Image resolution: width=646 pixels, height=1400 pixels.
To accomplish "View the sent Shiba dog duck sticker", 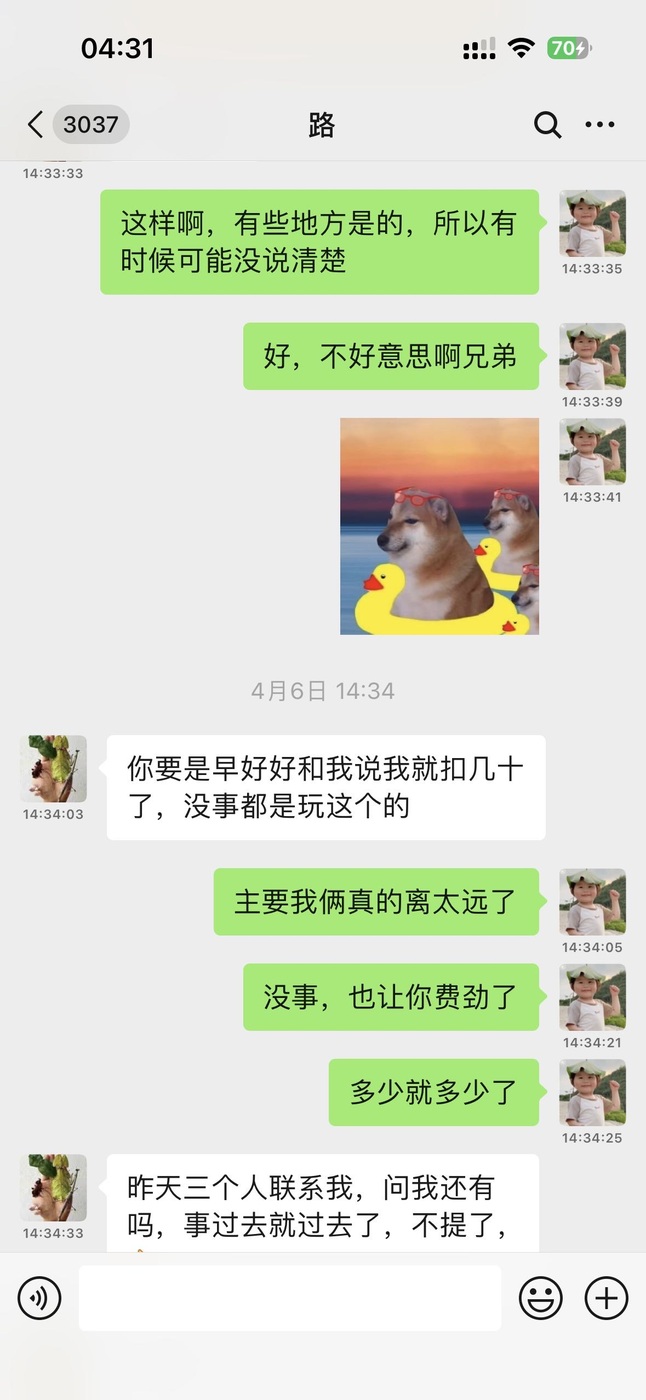I will [439, 526].
